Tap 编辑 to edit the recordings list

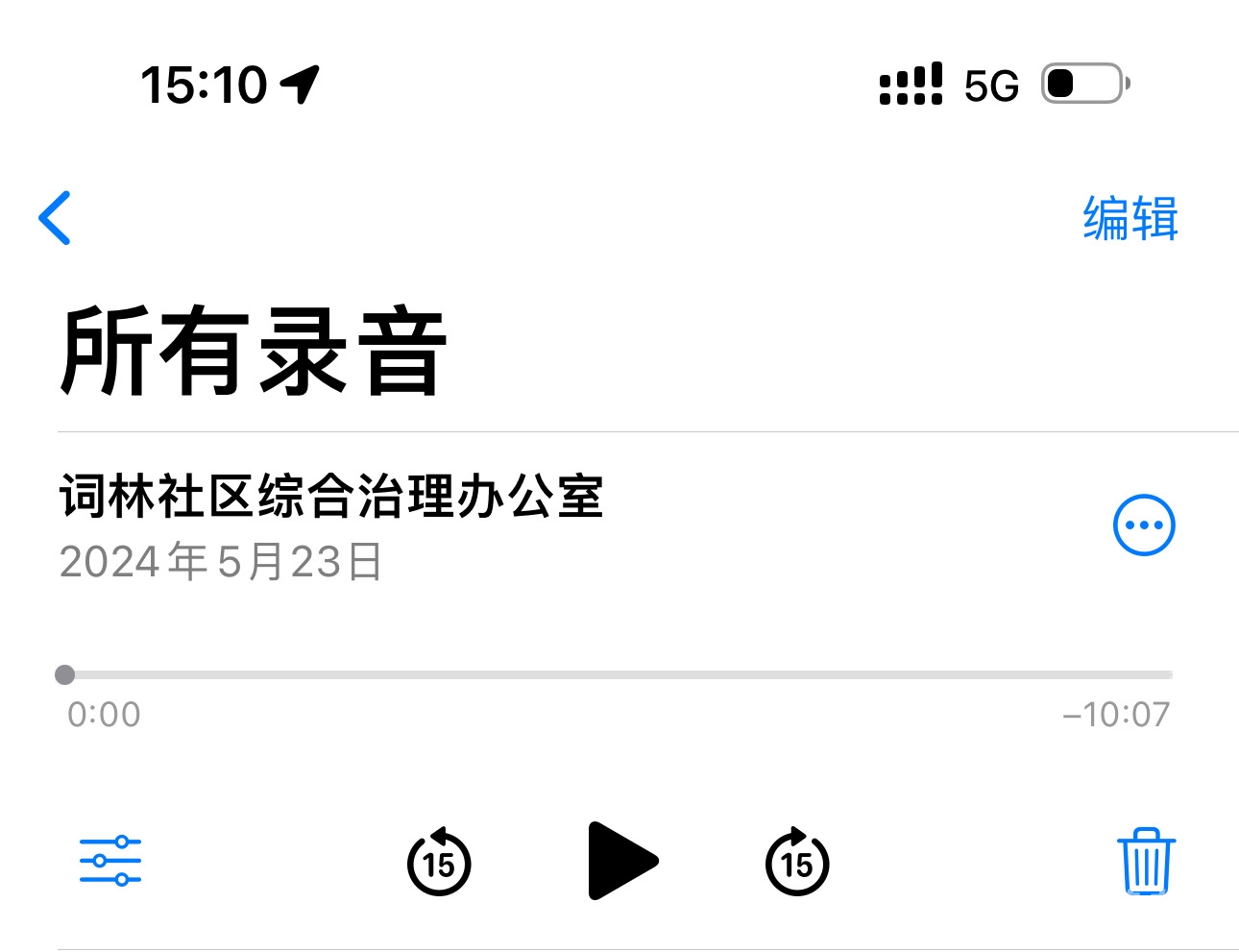pos(1130,218)
